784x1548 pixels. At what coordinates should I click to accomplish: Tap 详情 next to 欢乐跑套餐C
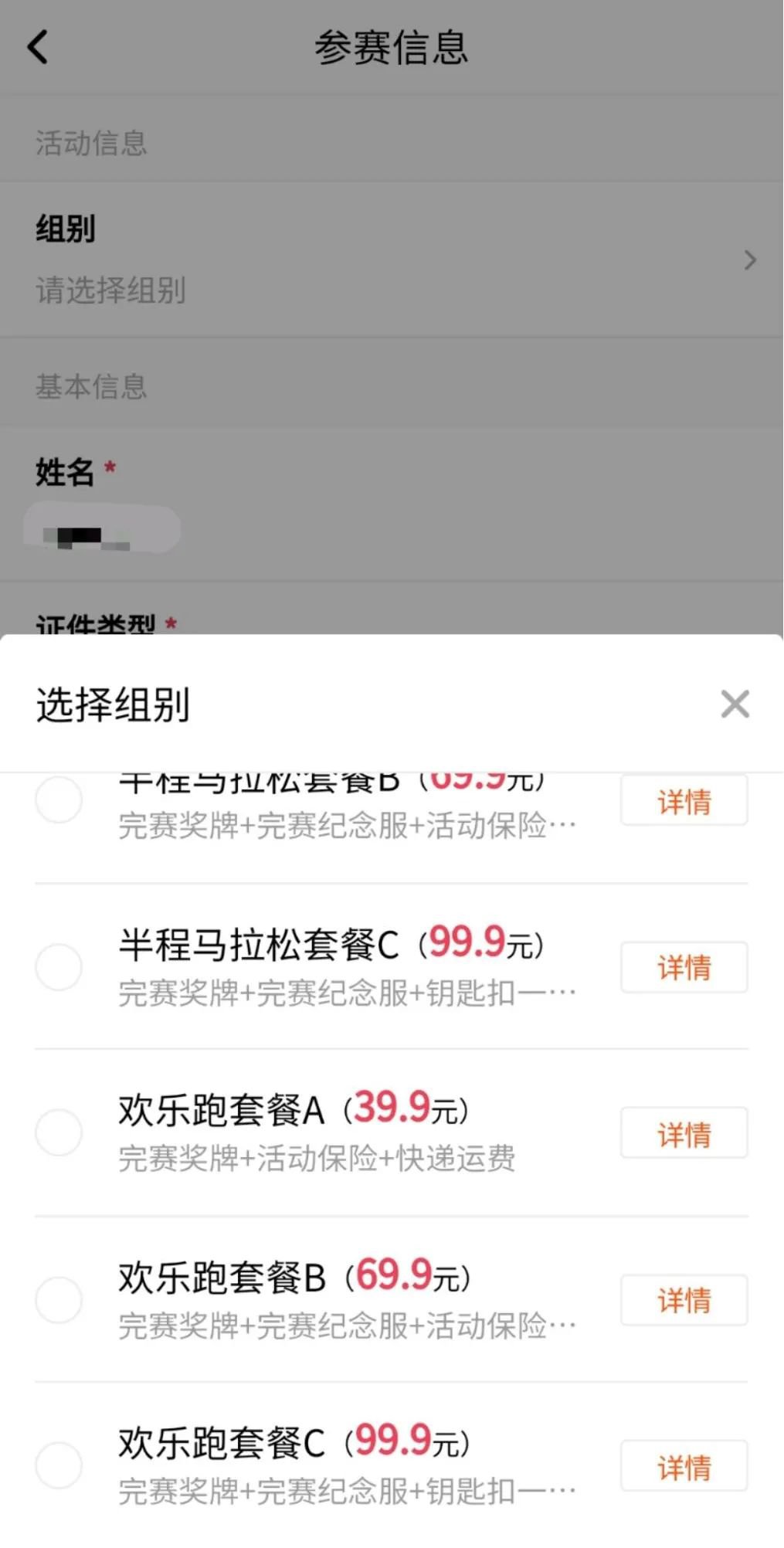[684, 1466]
